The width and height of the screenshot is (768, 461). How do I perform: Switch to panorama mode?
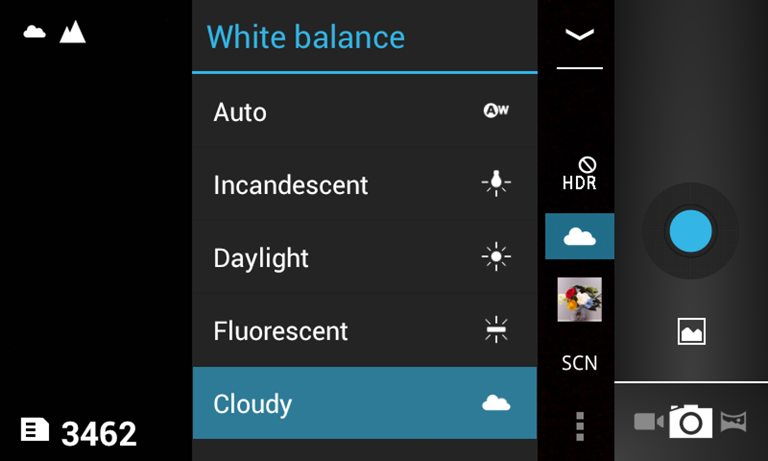coord(734,421)
